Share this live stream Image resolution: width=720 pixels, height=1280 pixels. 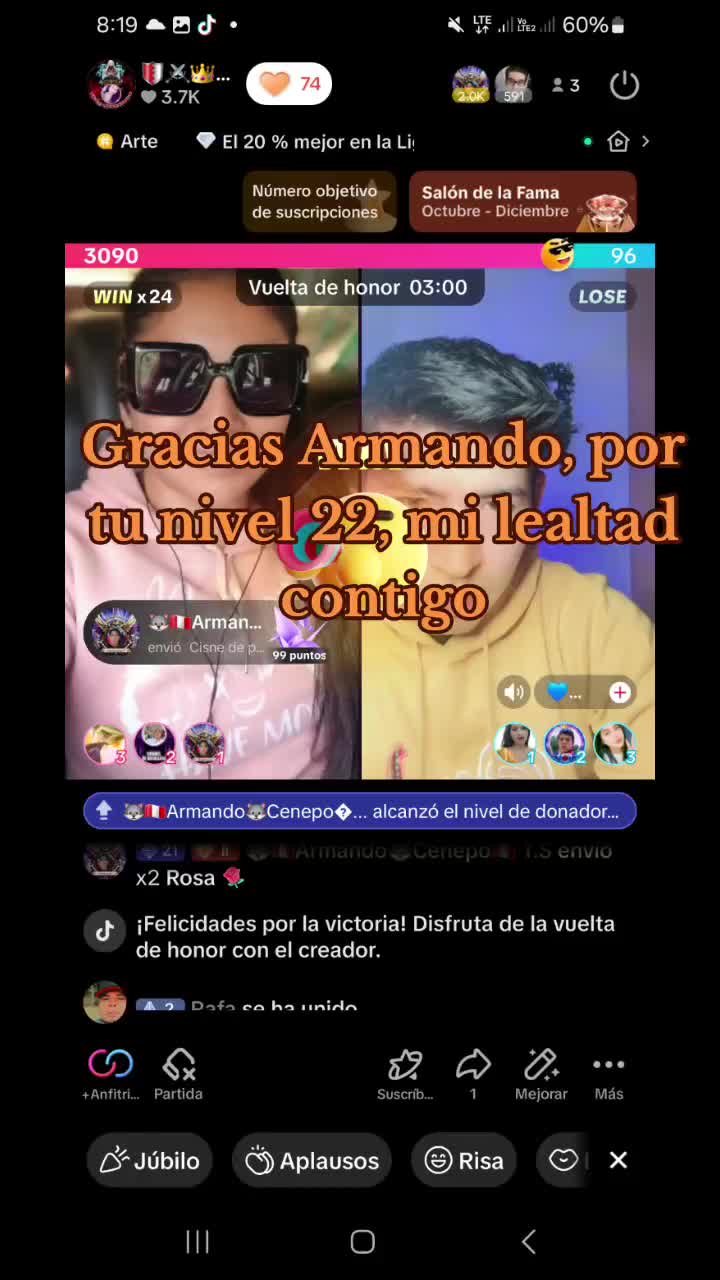(473, 1073)
